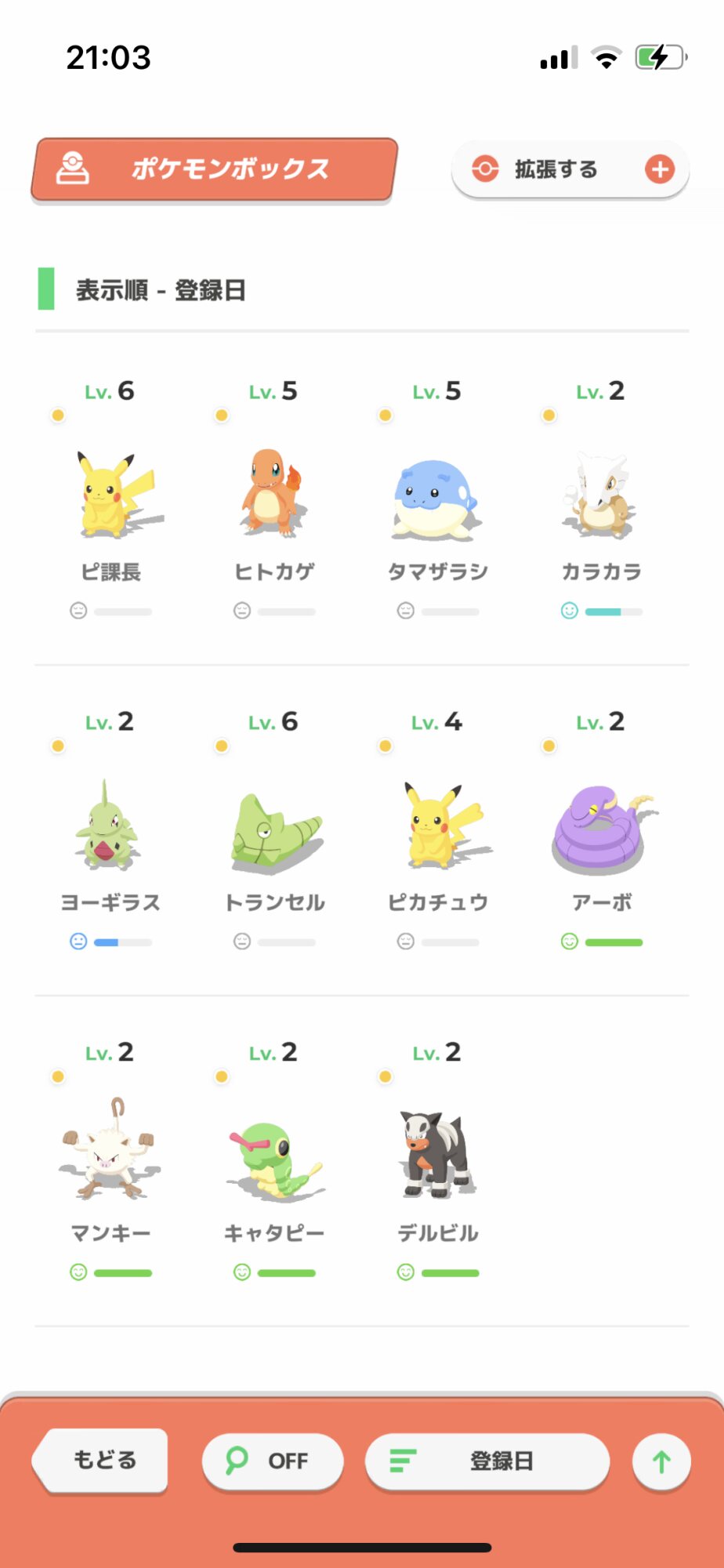
Task: Tap the 拡張する expand box button
Action: (570, 169)
